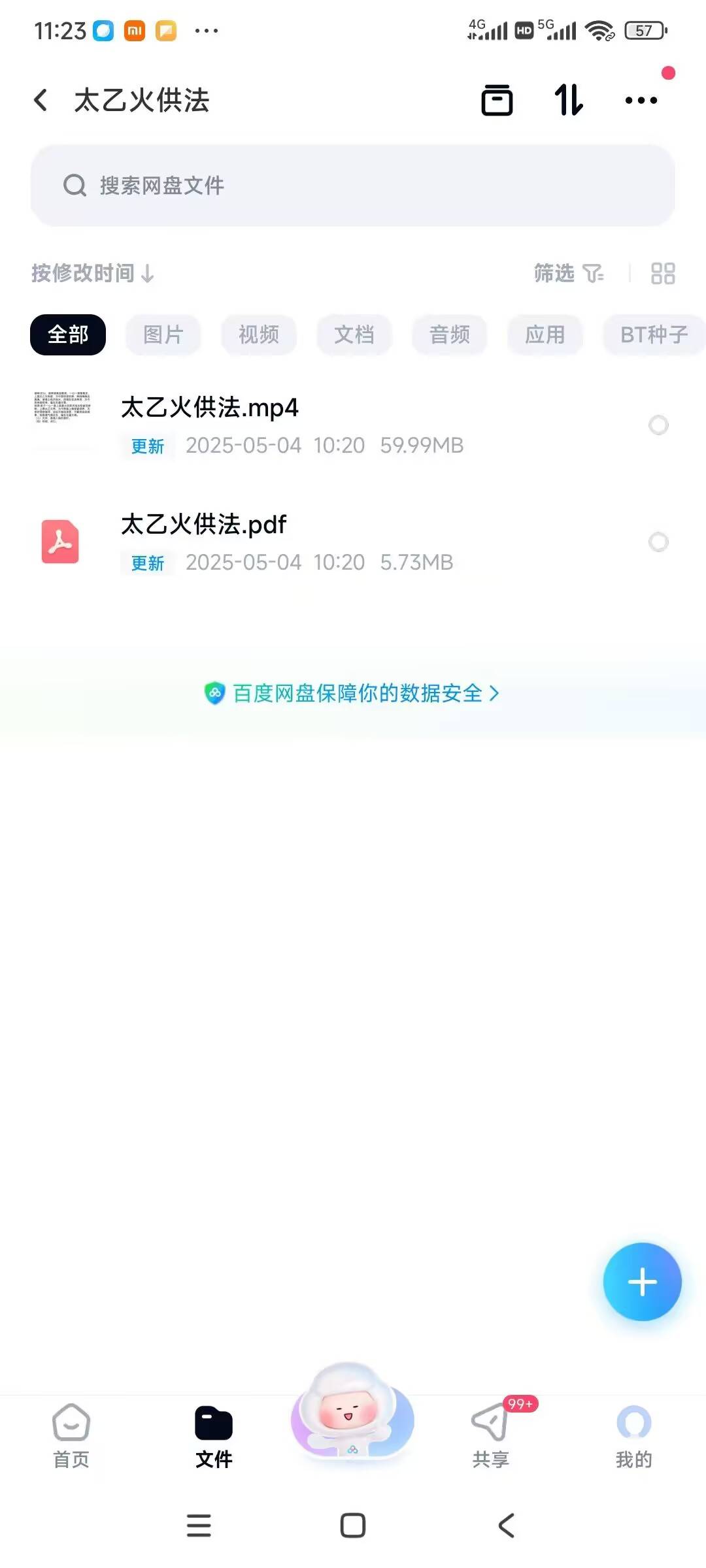Filter files by 音频
This screenshot has width=706, height=1568.
pyautogui.click(x=449, y=335)
